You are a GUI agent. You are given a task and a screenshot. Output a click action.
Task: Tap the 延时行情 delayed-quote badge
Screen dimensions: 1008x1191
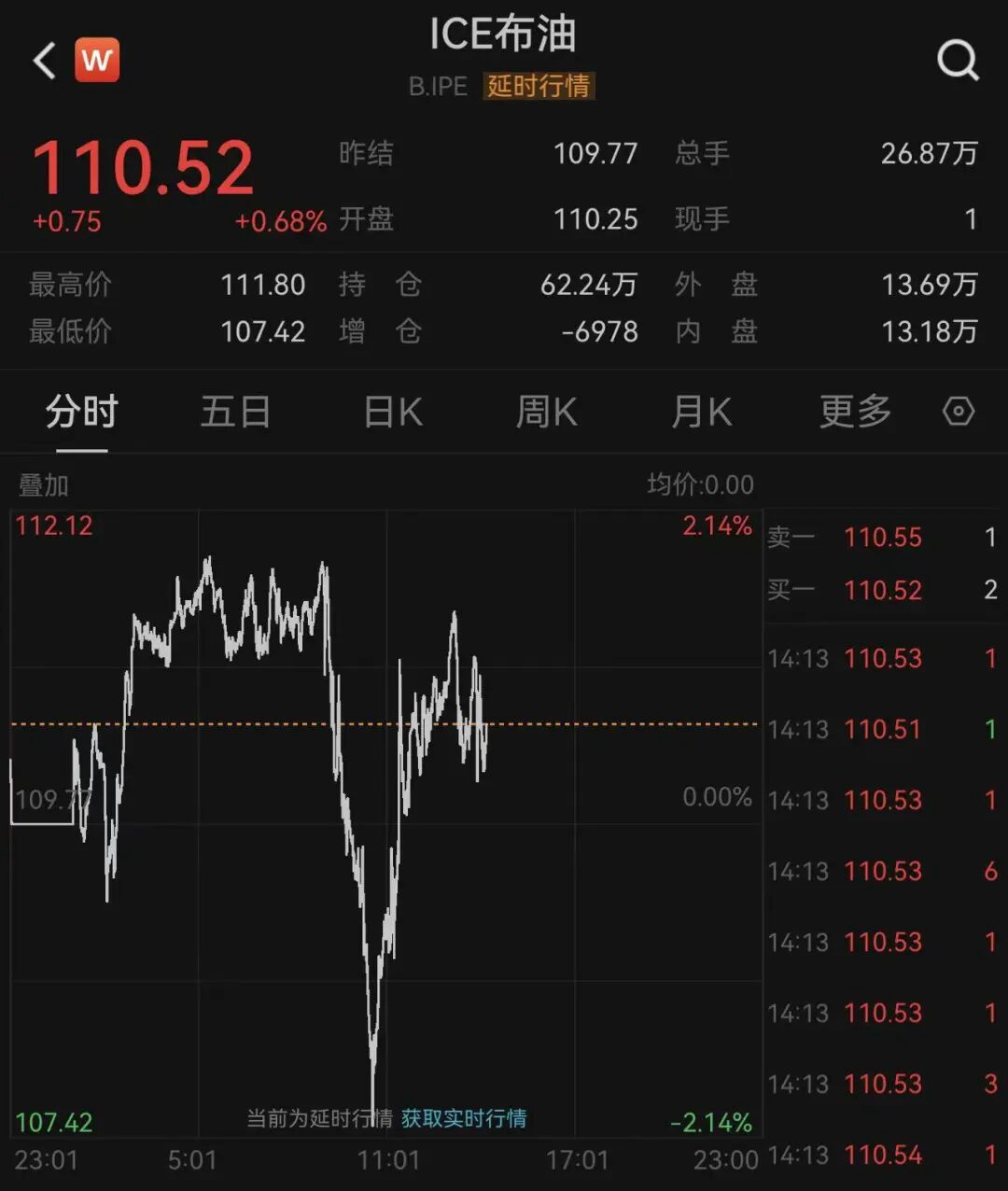click(x=539, y=86)
